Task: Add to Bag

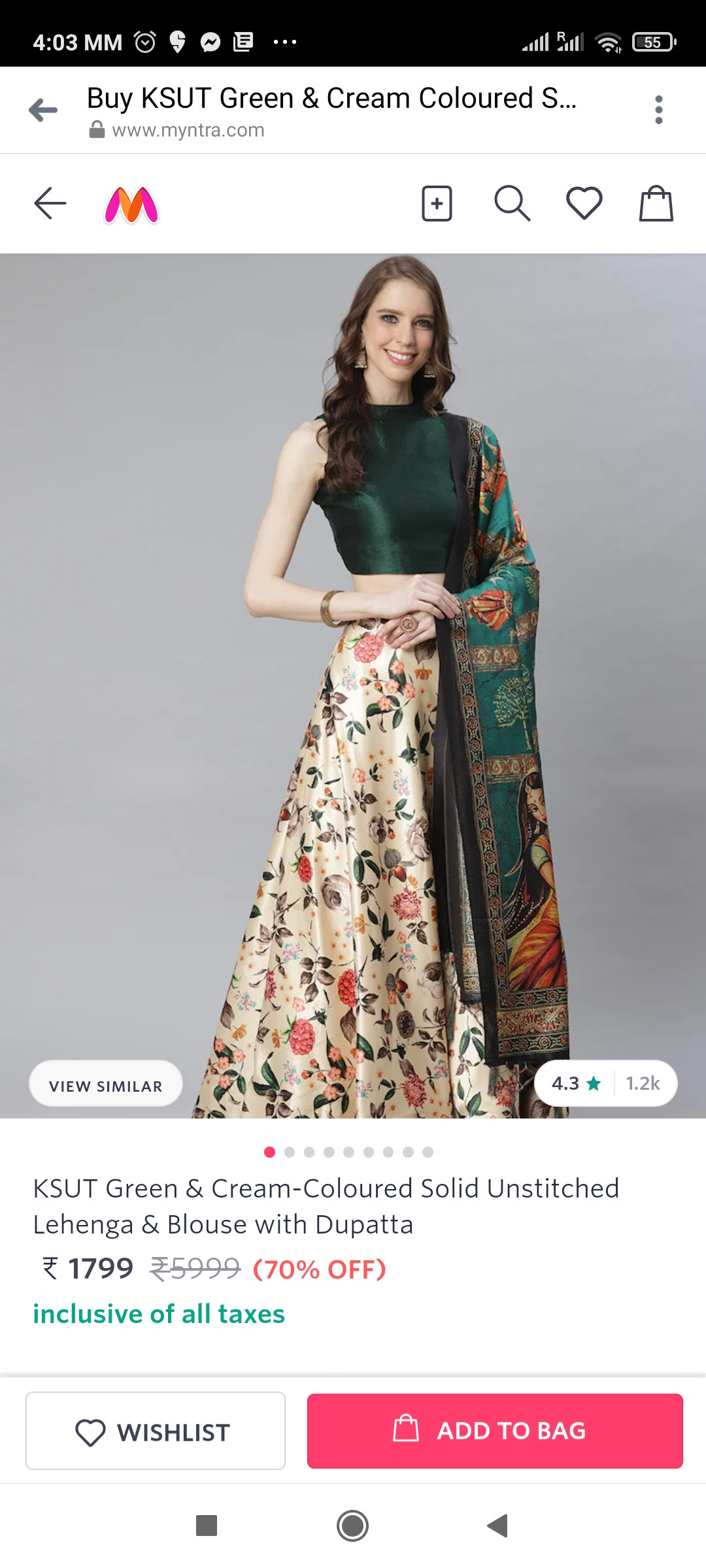Action: click(495, 1431)
